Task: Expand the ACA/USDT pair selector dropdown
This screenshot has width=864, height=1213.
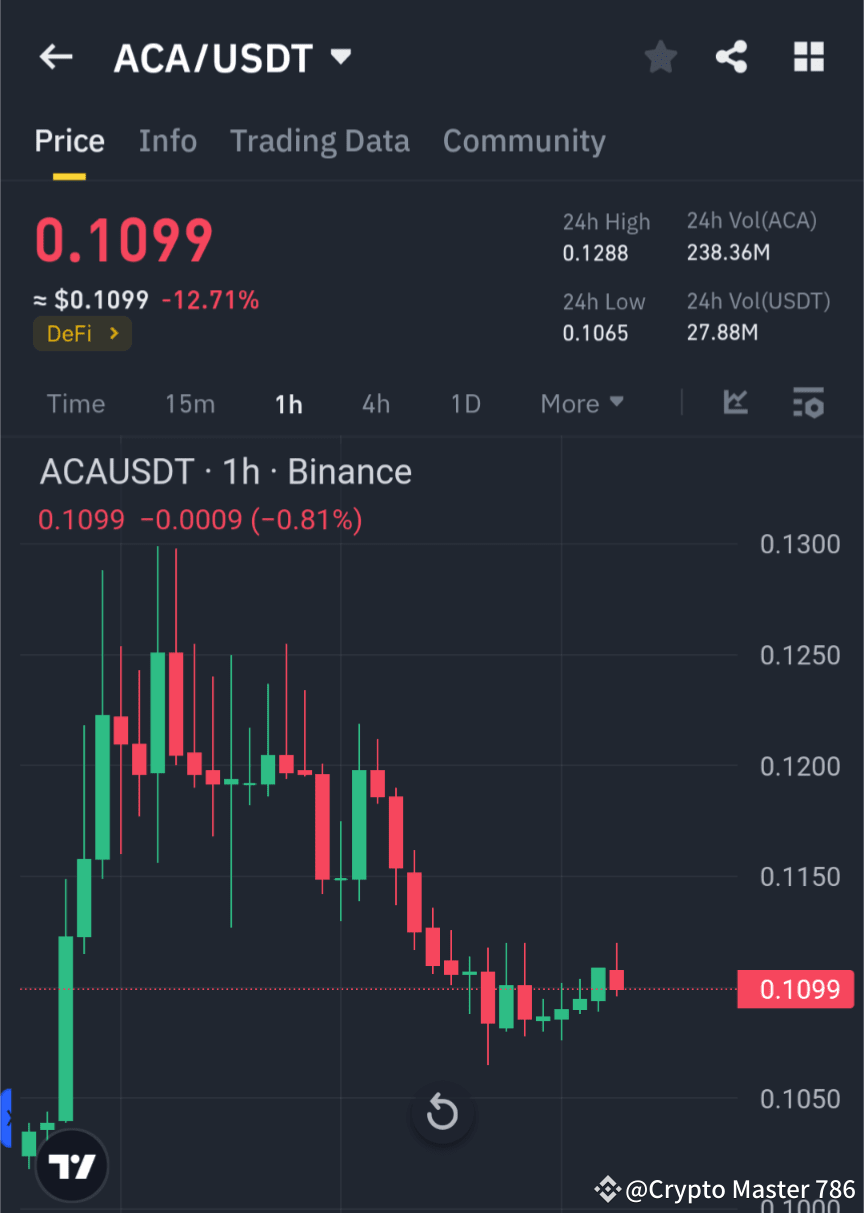Action: pos(340,57)
